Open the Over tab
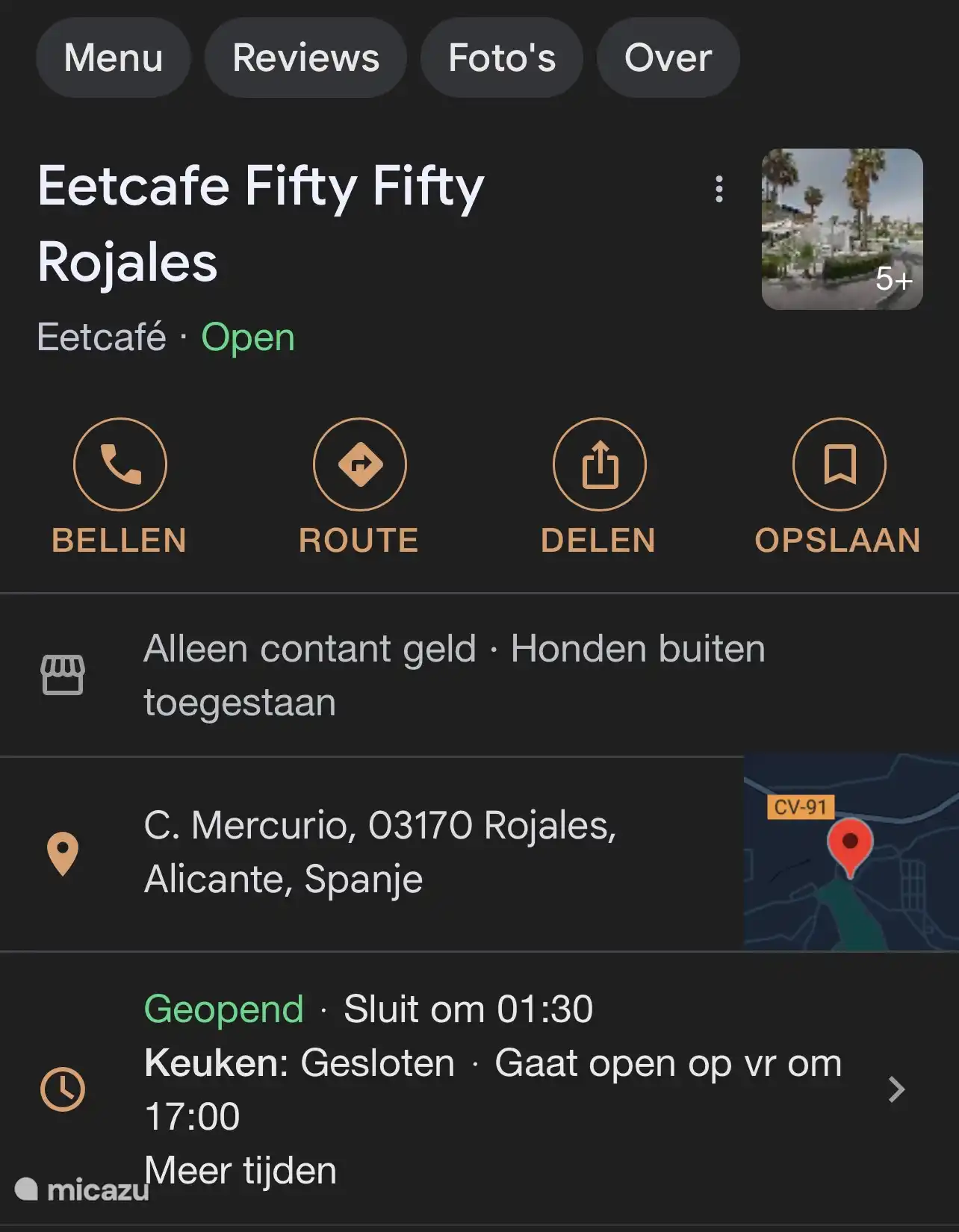The width and height of the screenshot is (959, 1232). (x=668, y=57)
